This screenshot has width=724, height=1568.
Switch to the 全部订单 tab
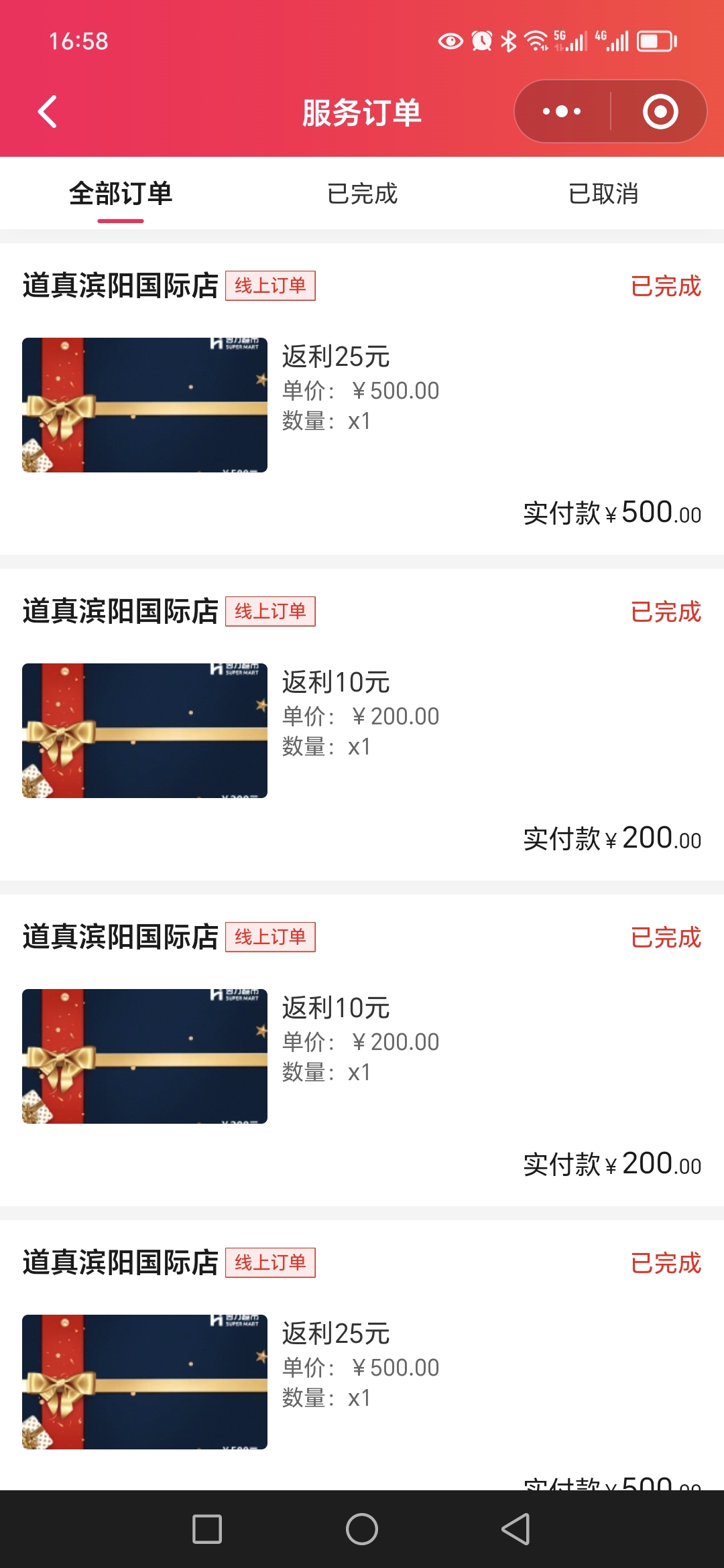[x=121, y=194]
